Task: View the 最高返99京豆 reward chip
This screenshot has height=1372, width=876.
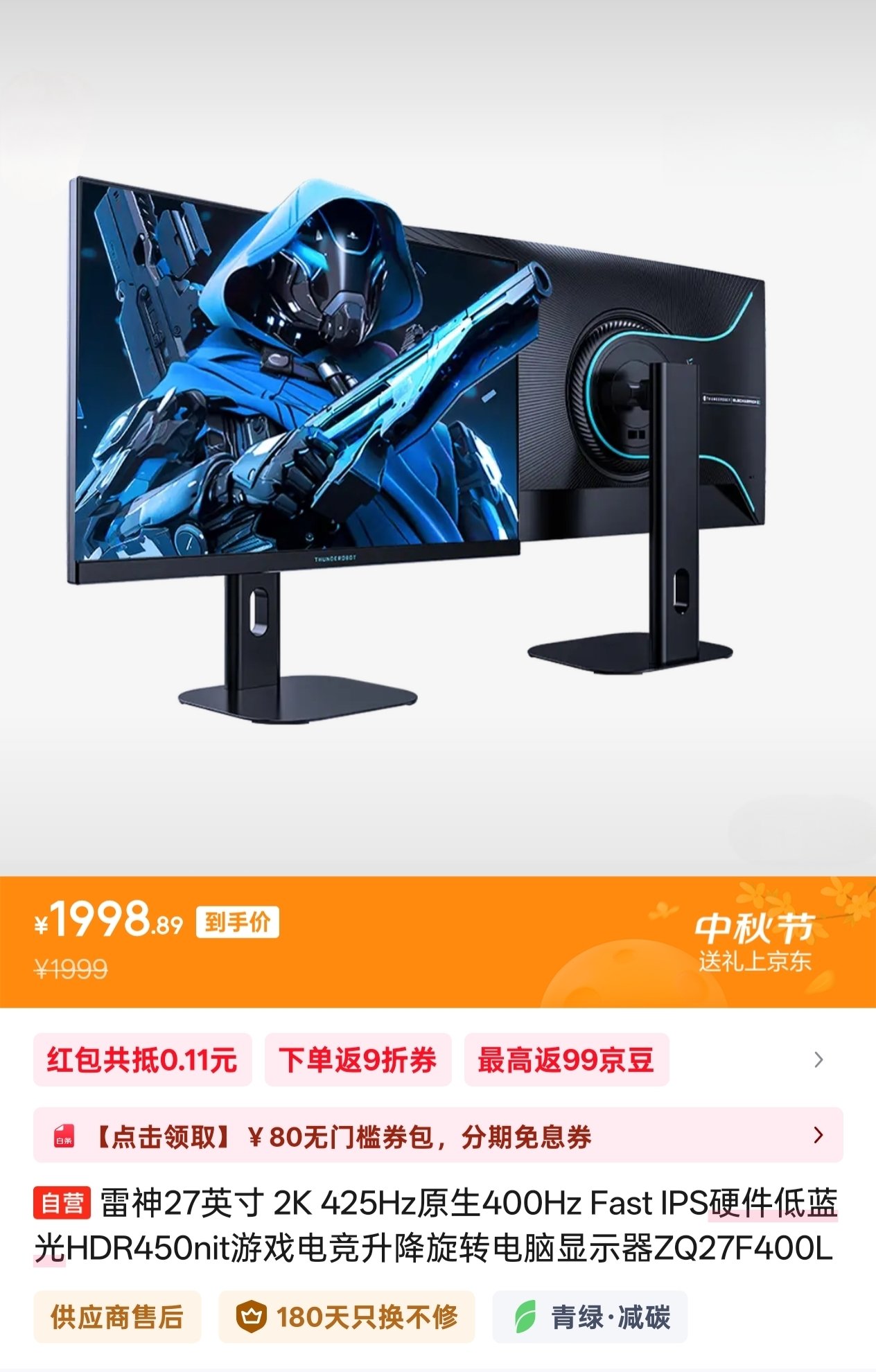Action: pos(566,1059)
